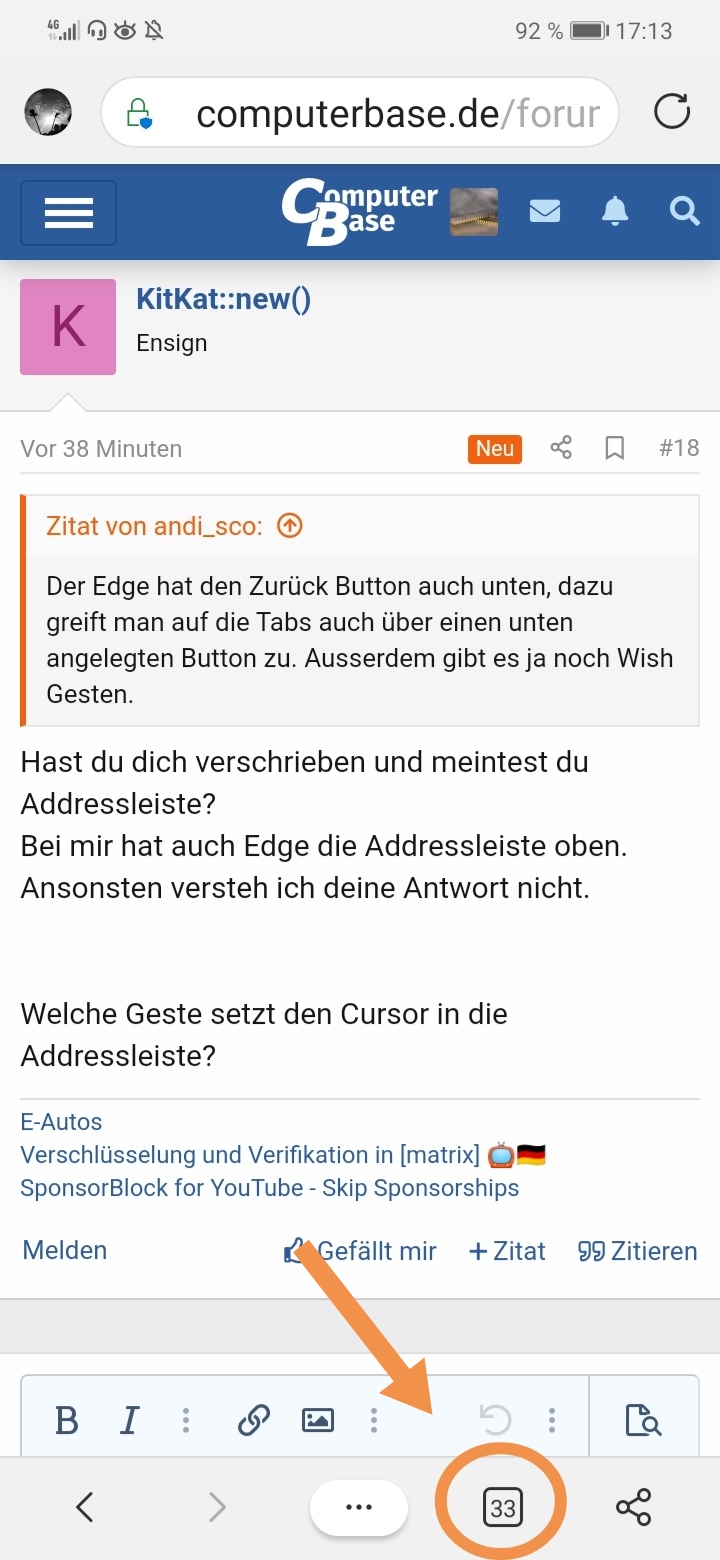Report the post via the Melden link

click(x=64, y=1250)
